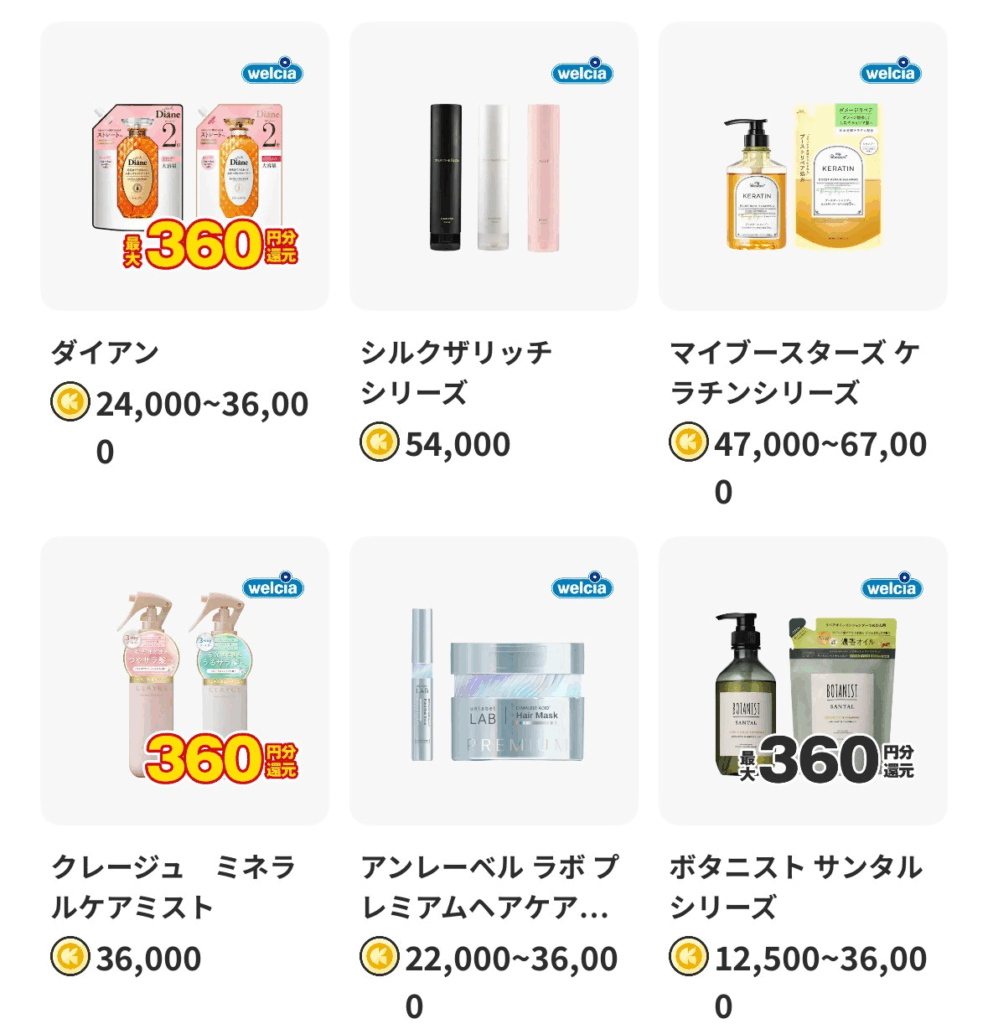Open the シルクザリッチ シリーズ product card
The image size is (988, 1024).
click(x=493, y=166)
